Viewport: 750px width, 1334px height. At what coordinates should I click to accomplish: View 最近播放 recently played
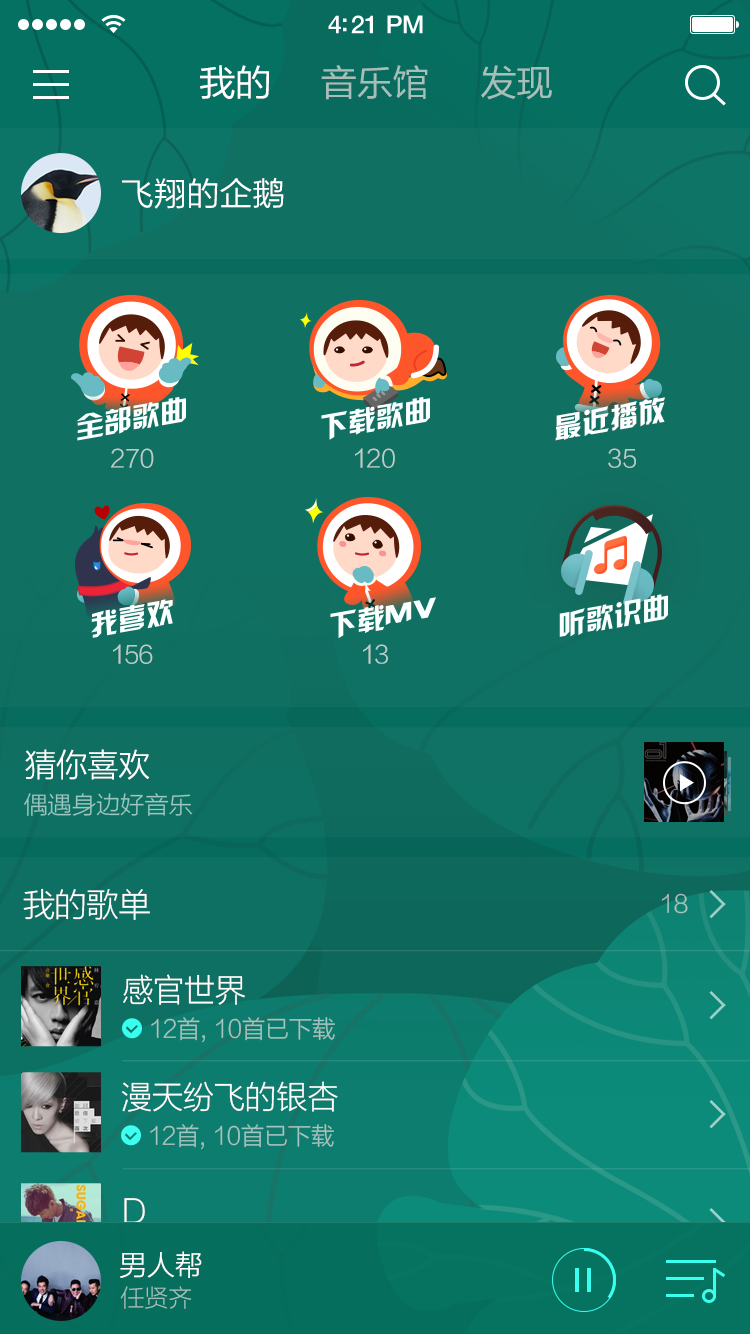tap(610, 380)
